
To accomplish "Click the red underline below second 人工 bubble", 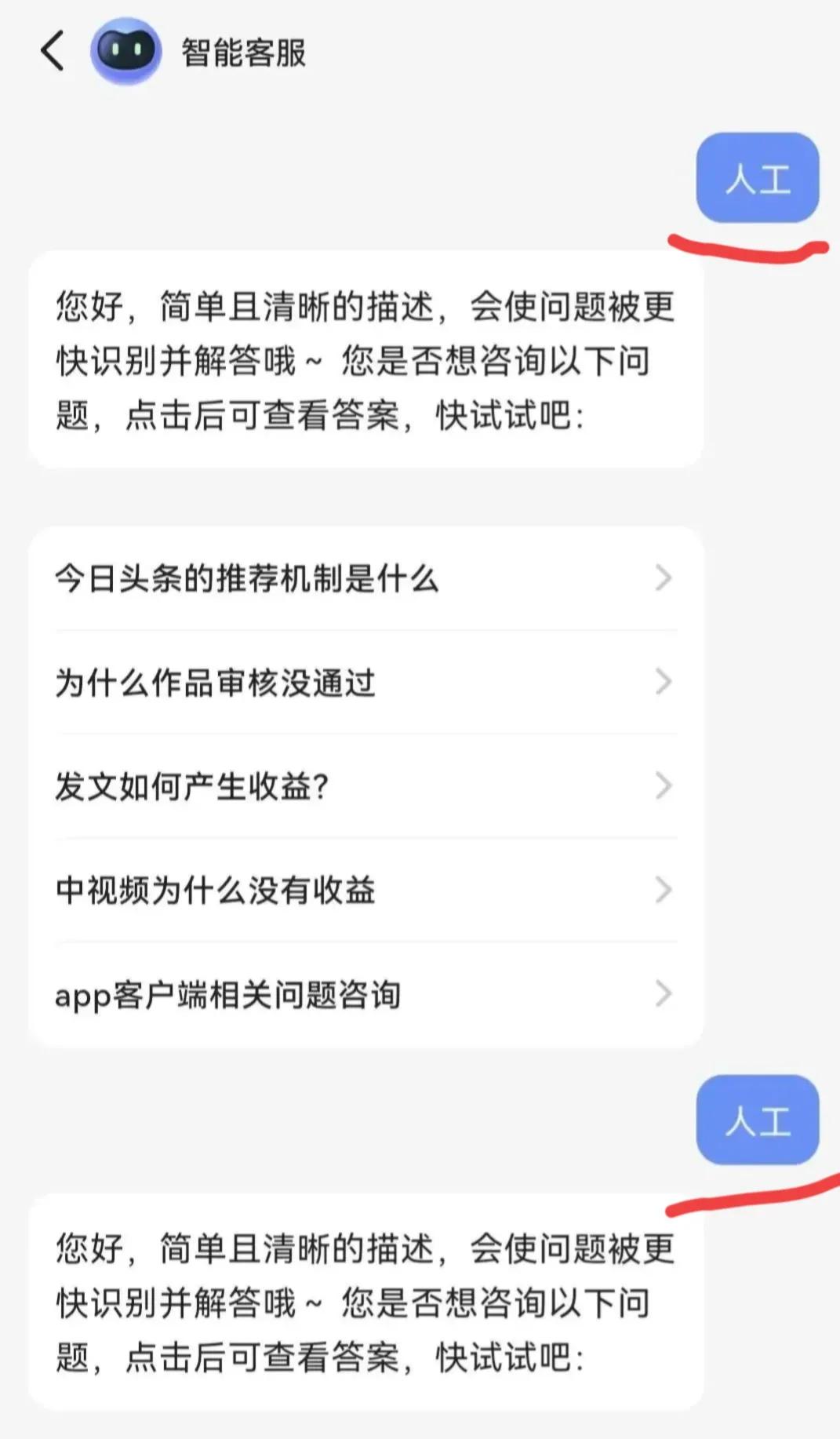I will (749, 1200).
